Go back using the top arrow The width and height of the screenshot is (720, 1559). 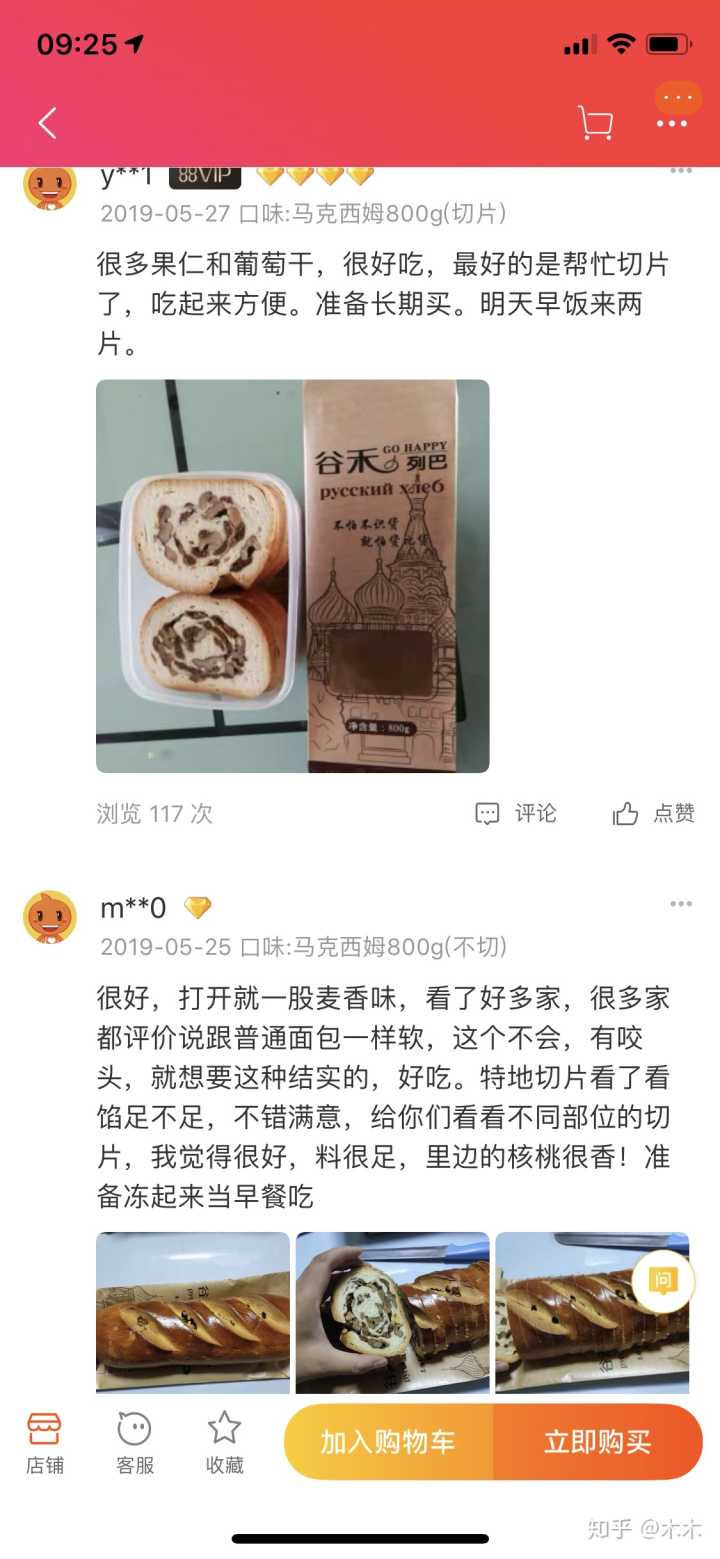click(x=47, y=123)
